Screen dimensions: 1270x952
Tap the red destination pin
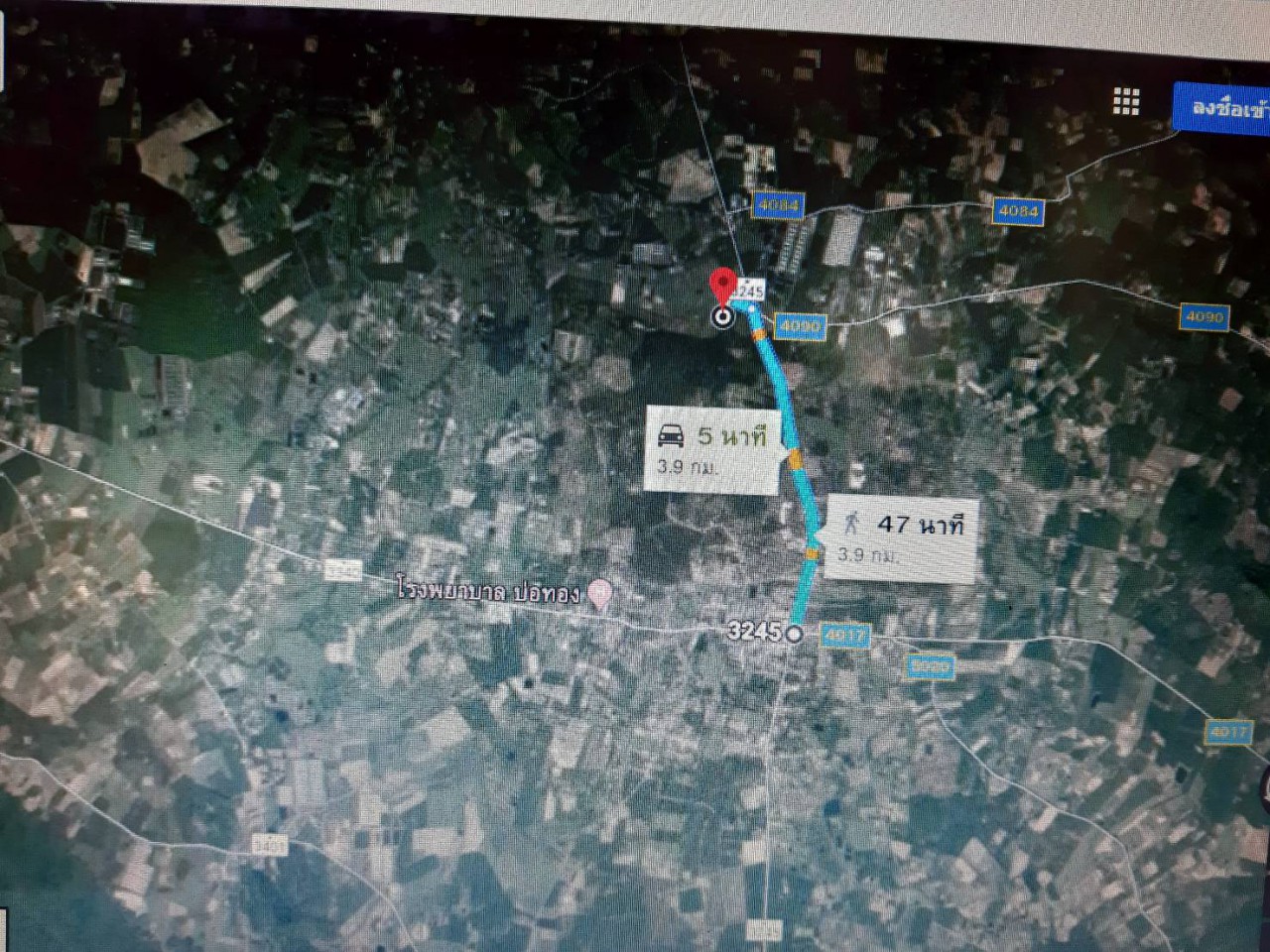pyautogui.click(x=723, y=285)
